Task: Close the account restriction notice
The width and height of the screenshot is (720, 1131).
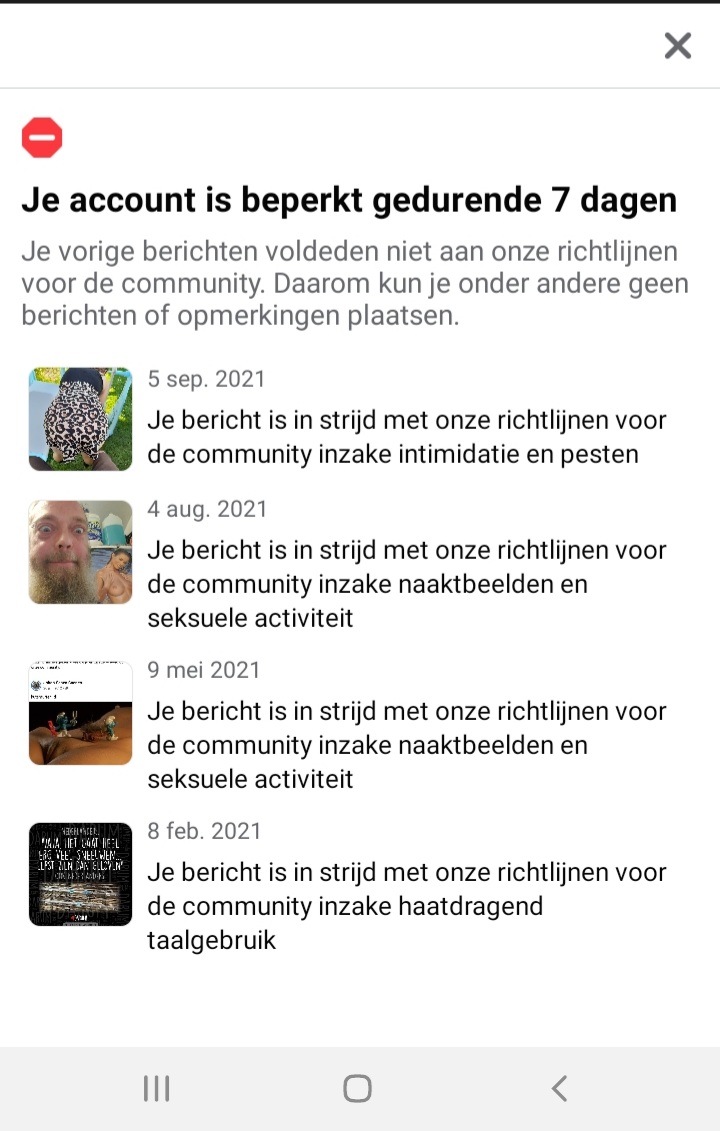Action: (x=678, y=45)
